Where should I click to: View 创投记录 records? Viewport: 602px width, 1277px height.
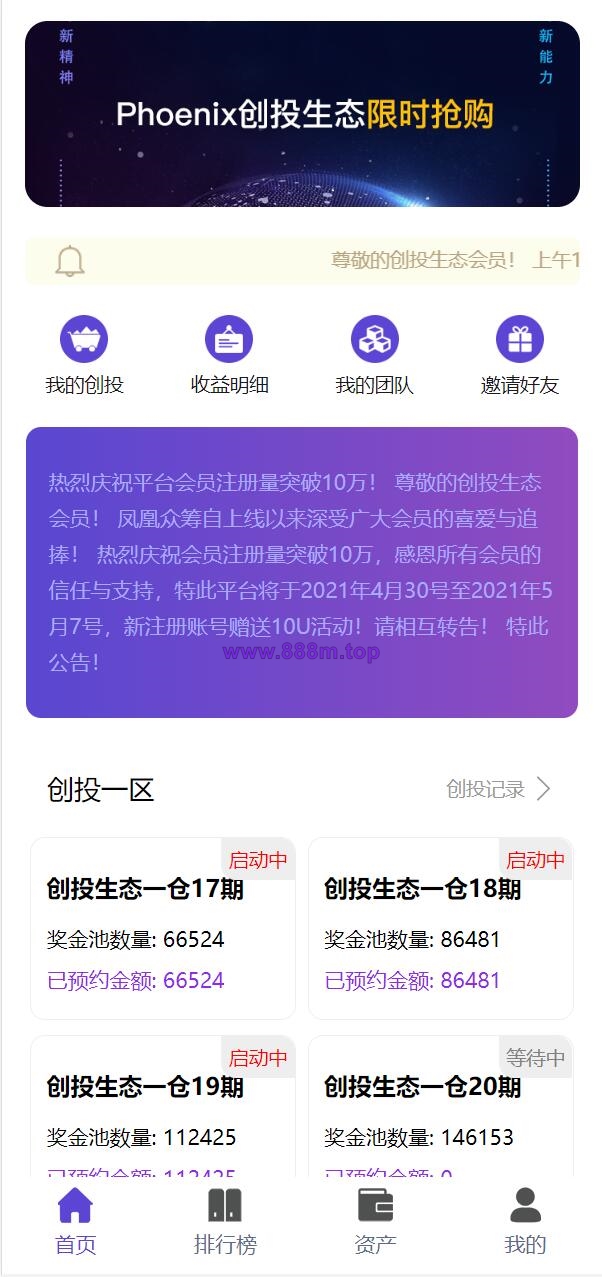[499, 789]
